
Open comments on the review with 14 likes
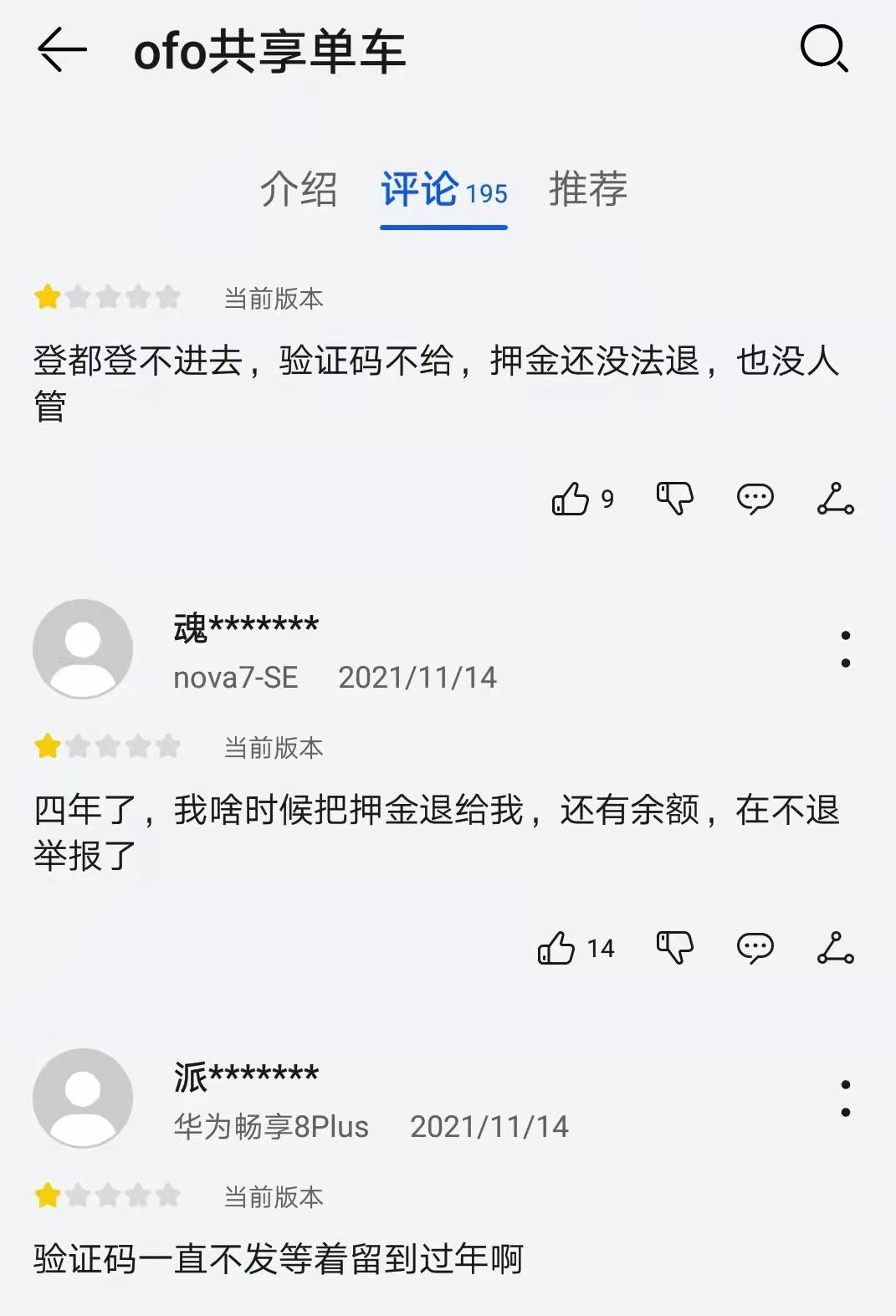[754, 947]
